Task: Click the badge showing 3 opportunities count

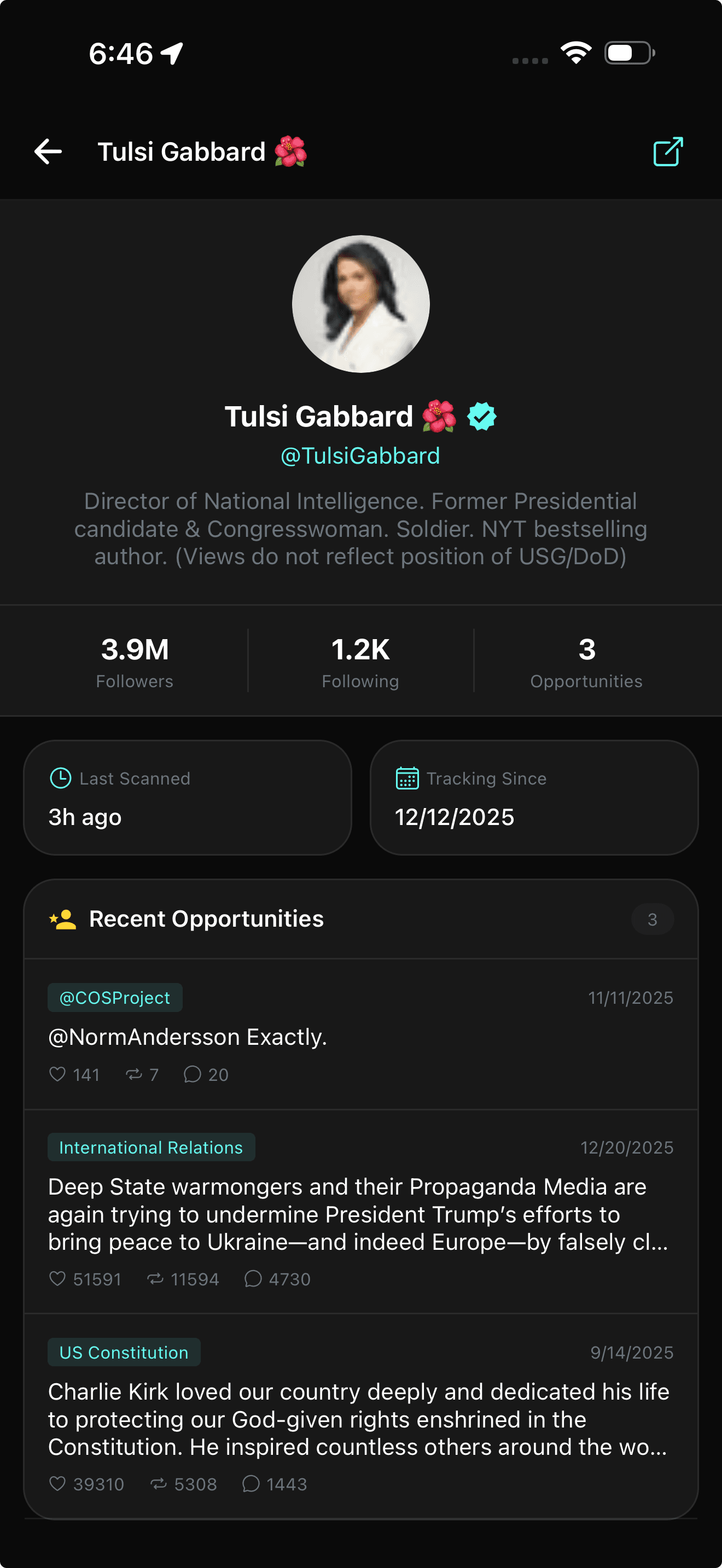Action: click(x=653, y=919)
